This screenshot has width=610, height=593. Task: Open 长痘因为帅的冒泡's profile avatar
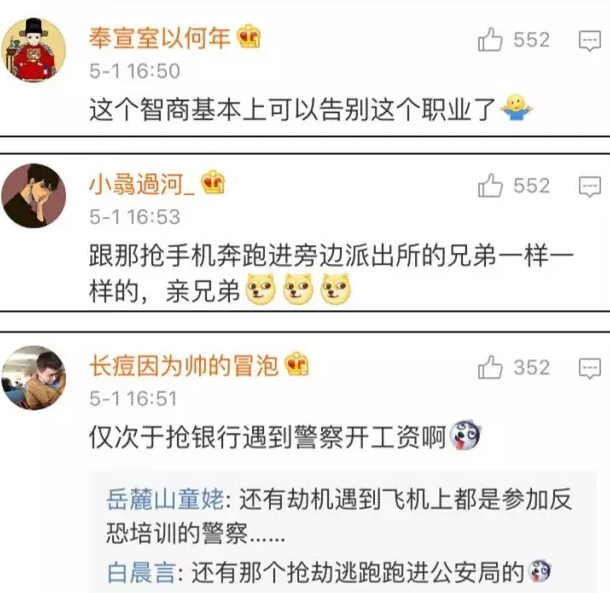point(34,377)
